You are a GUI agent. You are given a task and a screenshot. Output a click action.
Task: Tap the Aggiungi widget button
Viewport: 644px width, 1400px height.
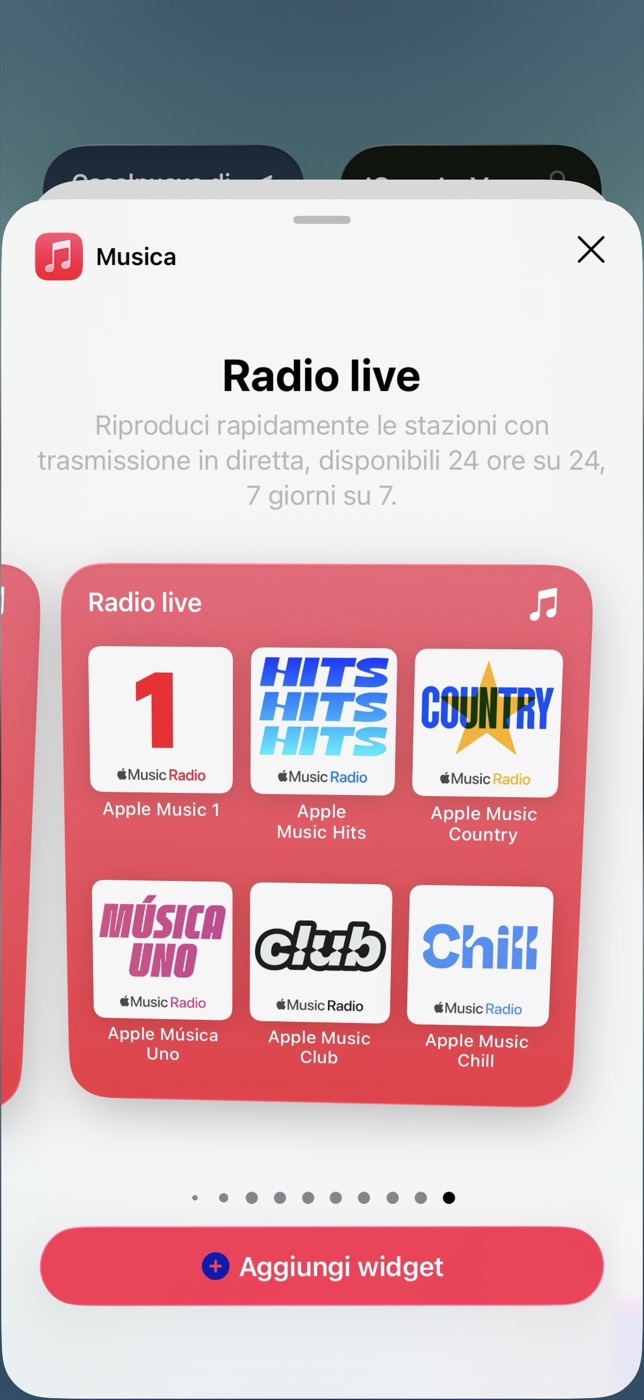click(x=322, y=1267)
